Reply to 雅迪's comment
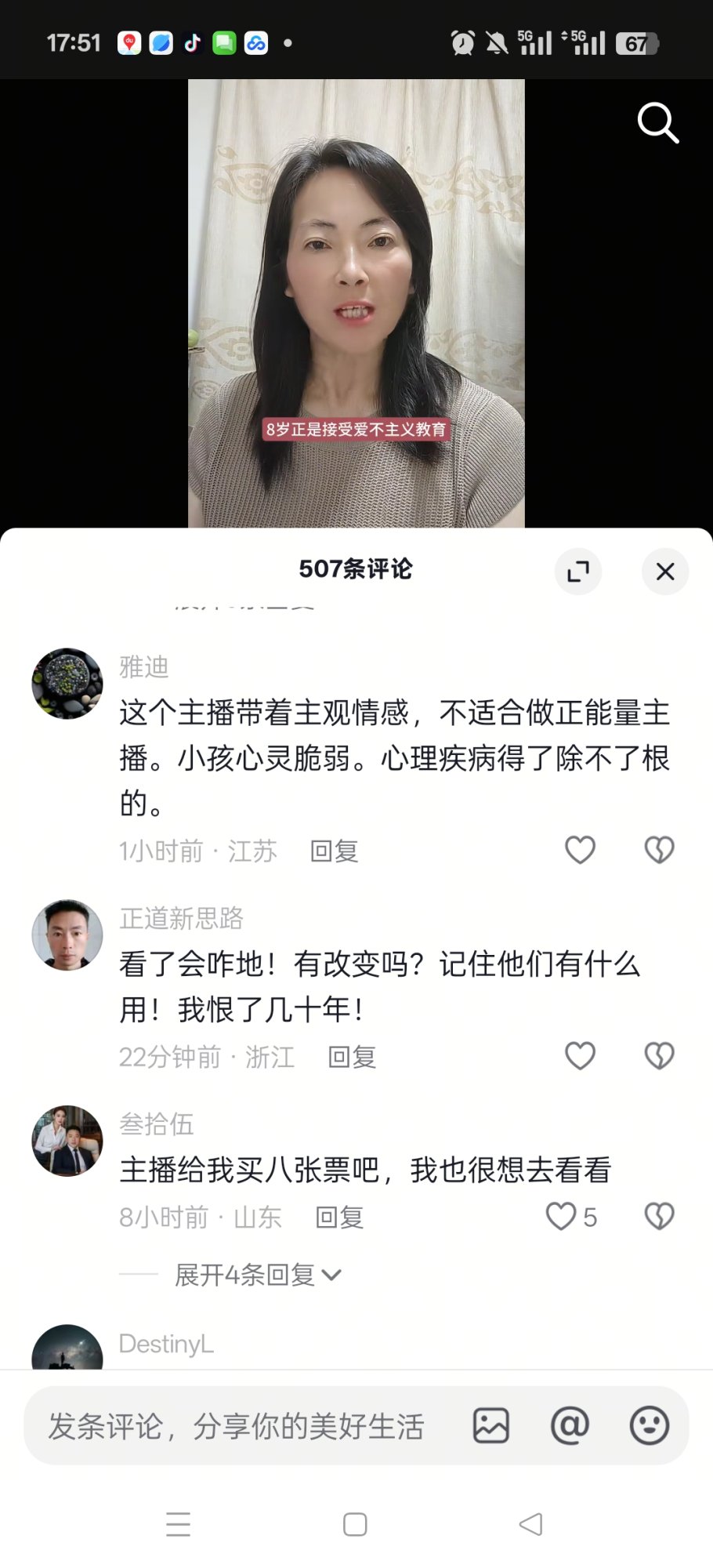The image size is (713, 1568). pyautogui.click(x=335, y=851)
